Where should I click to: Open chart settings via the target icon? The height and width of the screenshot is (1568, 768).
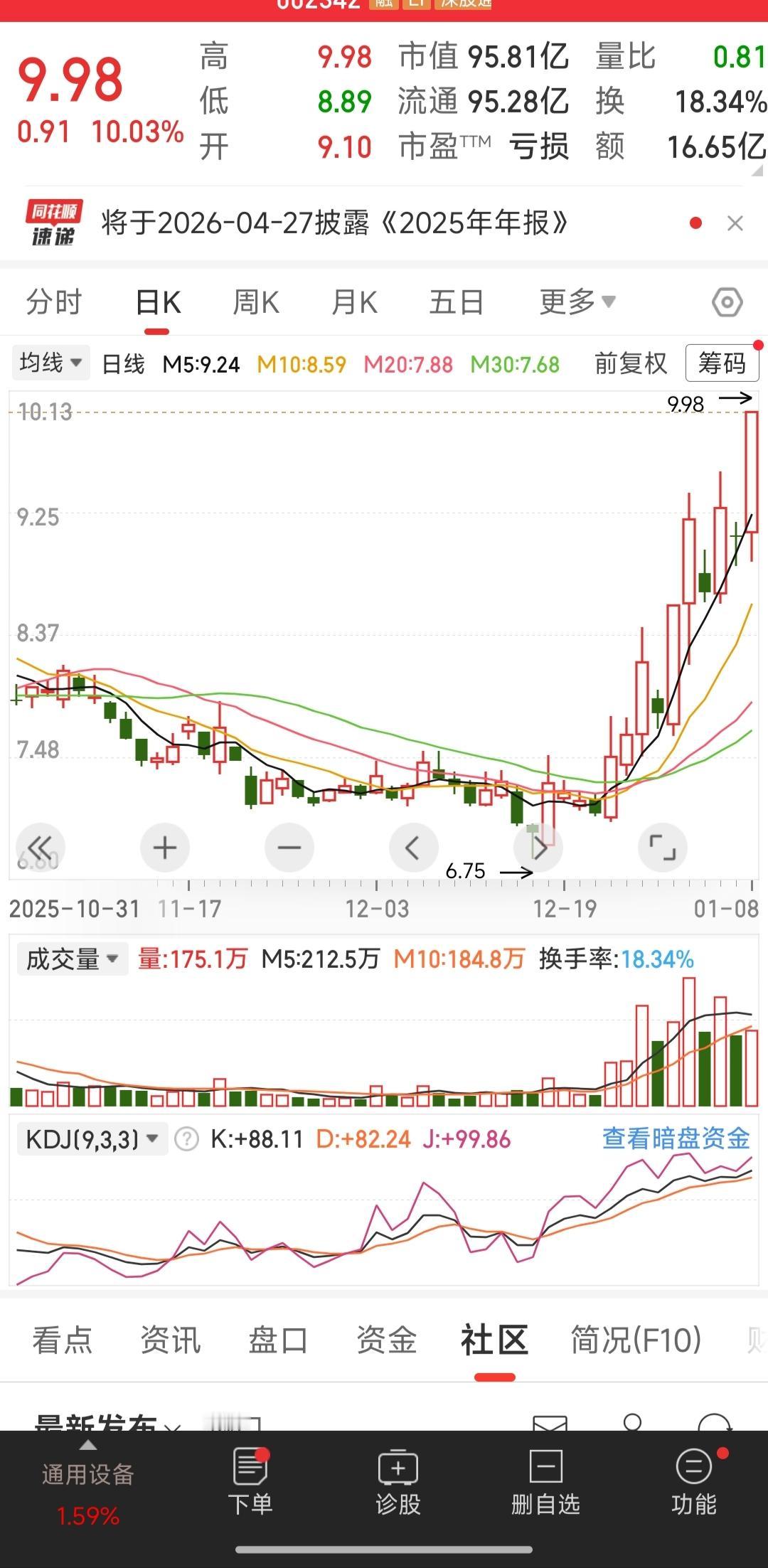[x=727, y=302]
